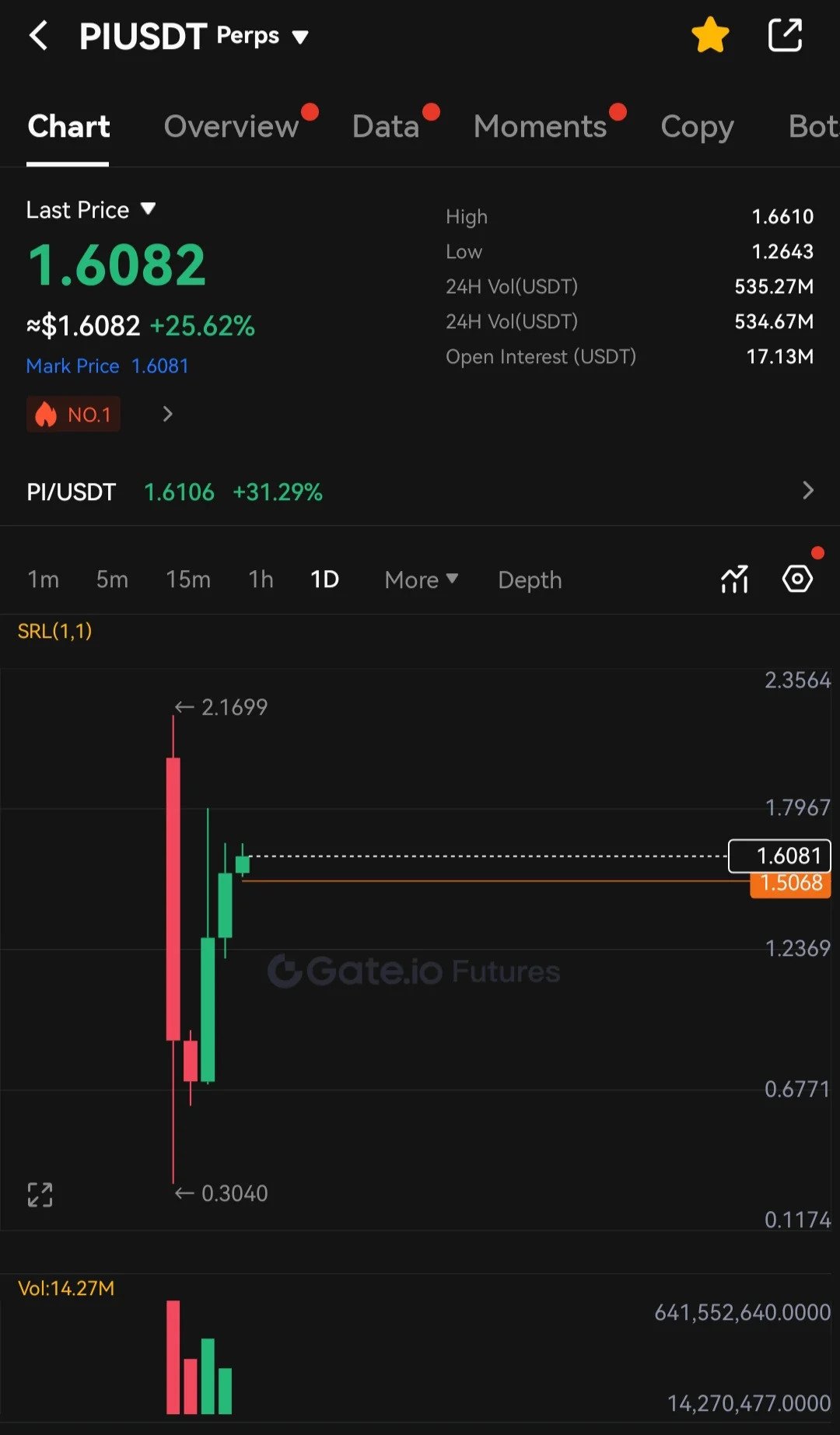Expand the More intervals dropdown
Image resolution: width=840 pixels, height=1435 pixels.
pyautogui.click(x=421, y=579)
